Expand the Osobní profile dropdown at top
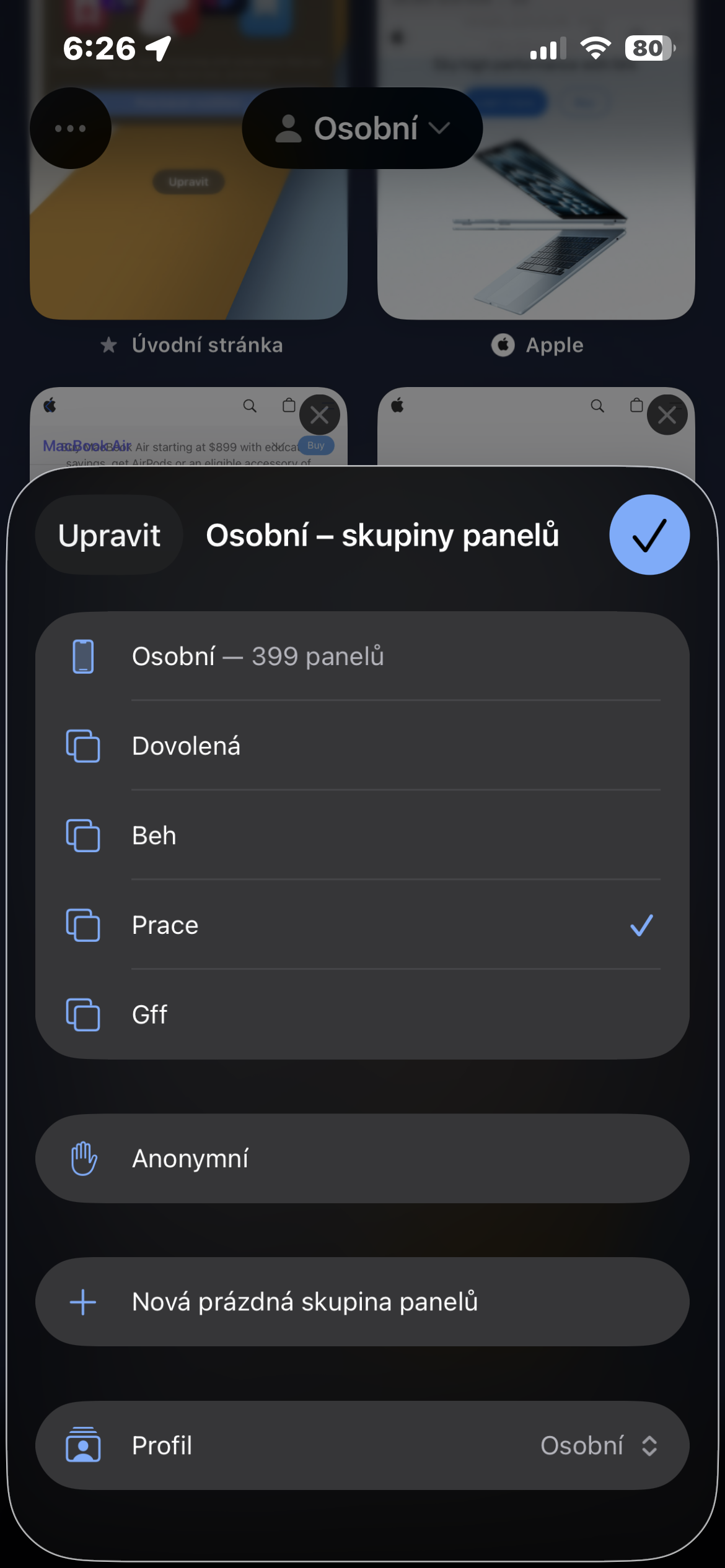Viewport: 725px width, 1568px height. coord(362,128)
